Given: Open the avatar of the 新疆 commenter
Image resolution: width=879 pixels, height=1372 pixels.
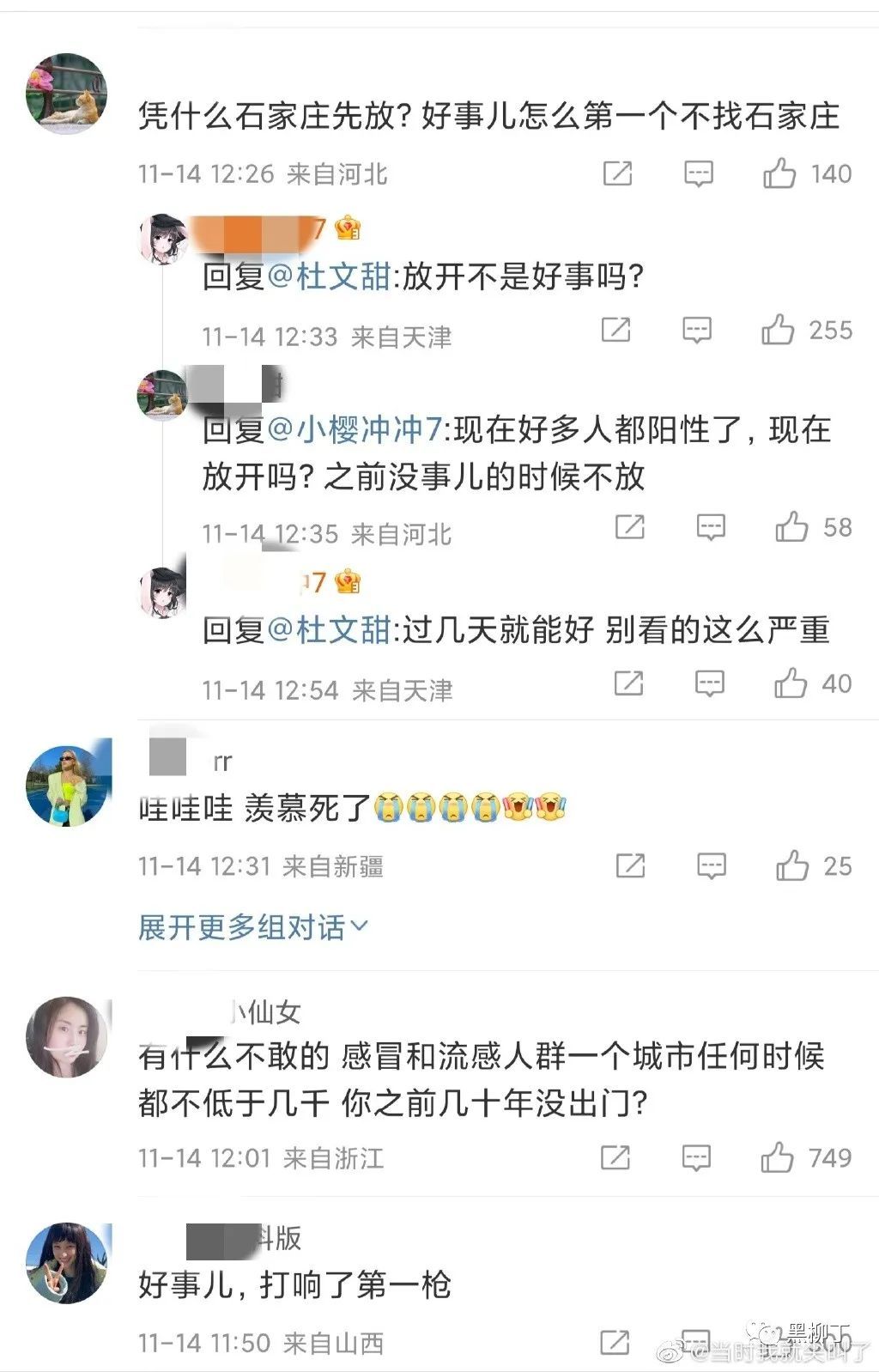Looking at the screenshot, I should pos(69,782).
